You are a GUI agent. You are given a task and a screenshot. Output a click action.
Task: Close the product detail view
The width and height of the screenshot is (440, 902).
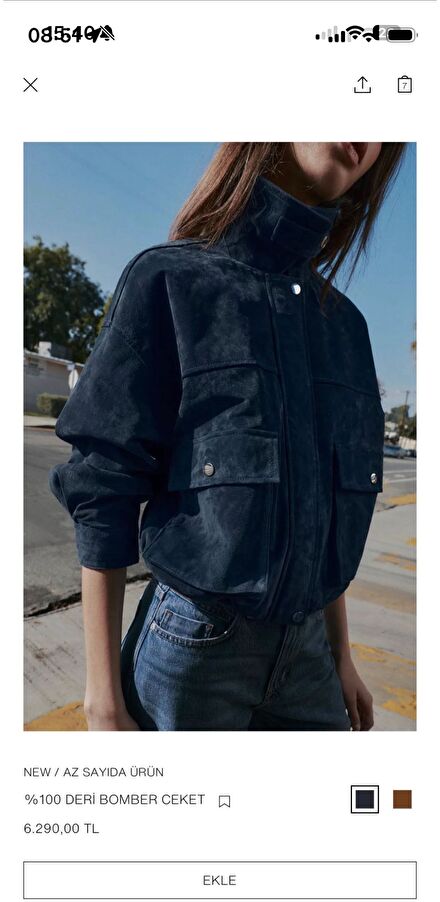[30, 85]
